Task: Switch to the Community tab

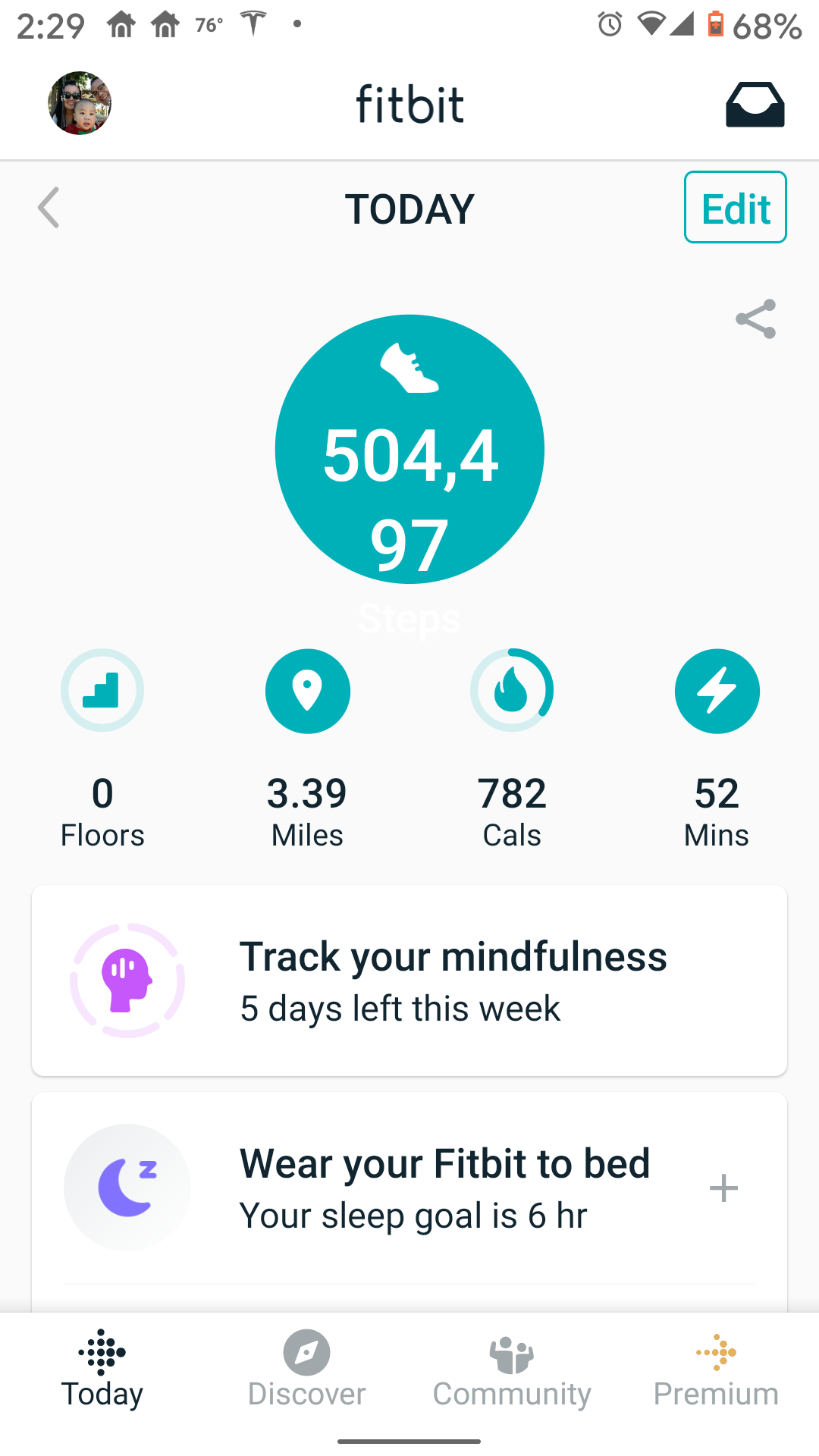Action: (x=512, y=1370)
